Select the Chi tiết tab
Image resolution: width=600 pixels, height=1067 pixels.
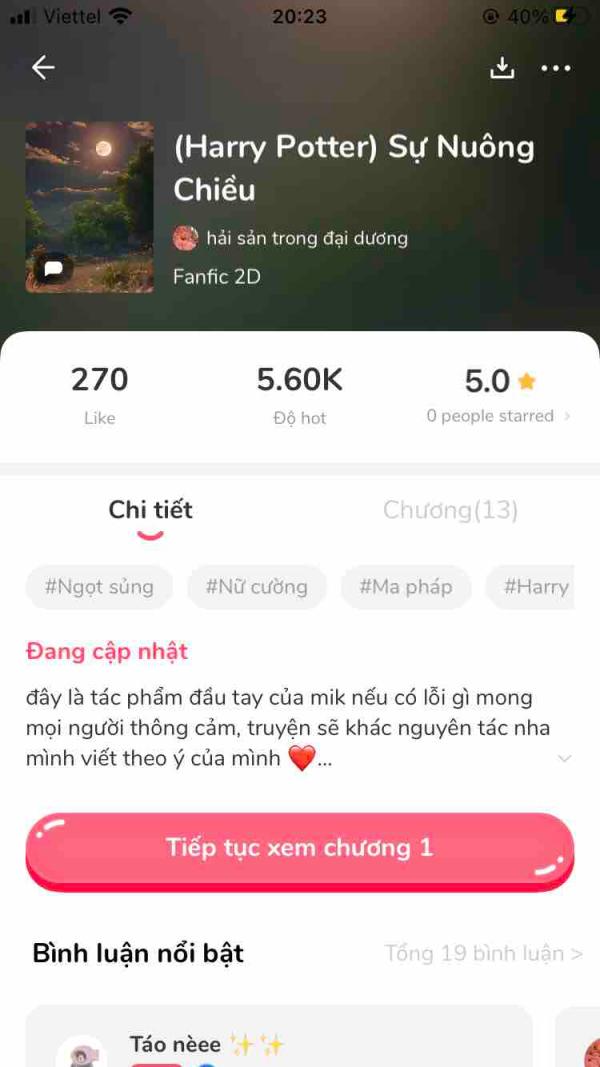(150, 511)
